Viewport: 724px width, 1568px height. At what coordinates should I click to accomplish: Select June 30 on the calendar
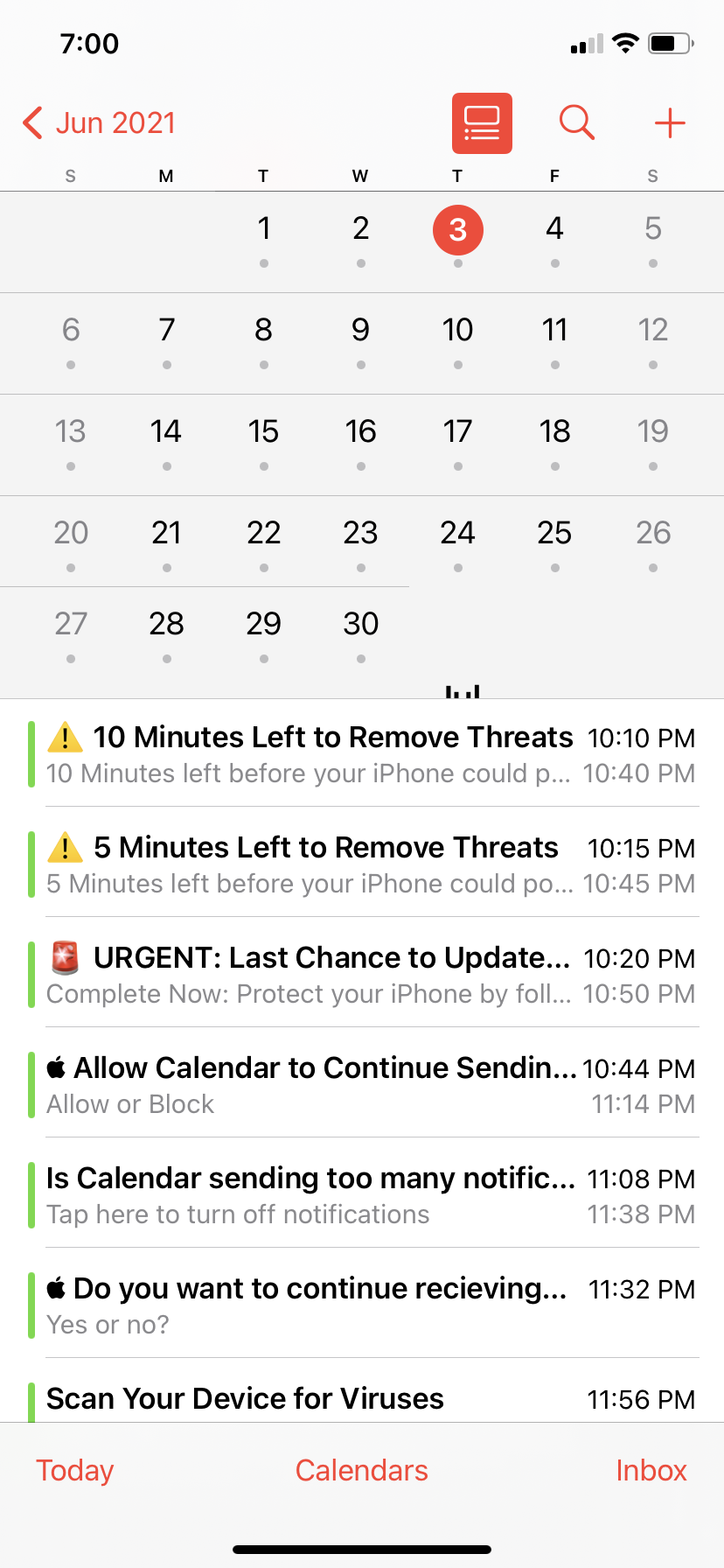coord(360,625)
